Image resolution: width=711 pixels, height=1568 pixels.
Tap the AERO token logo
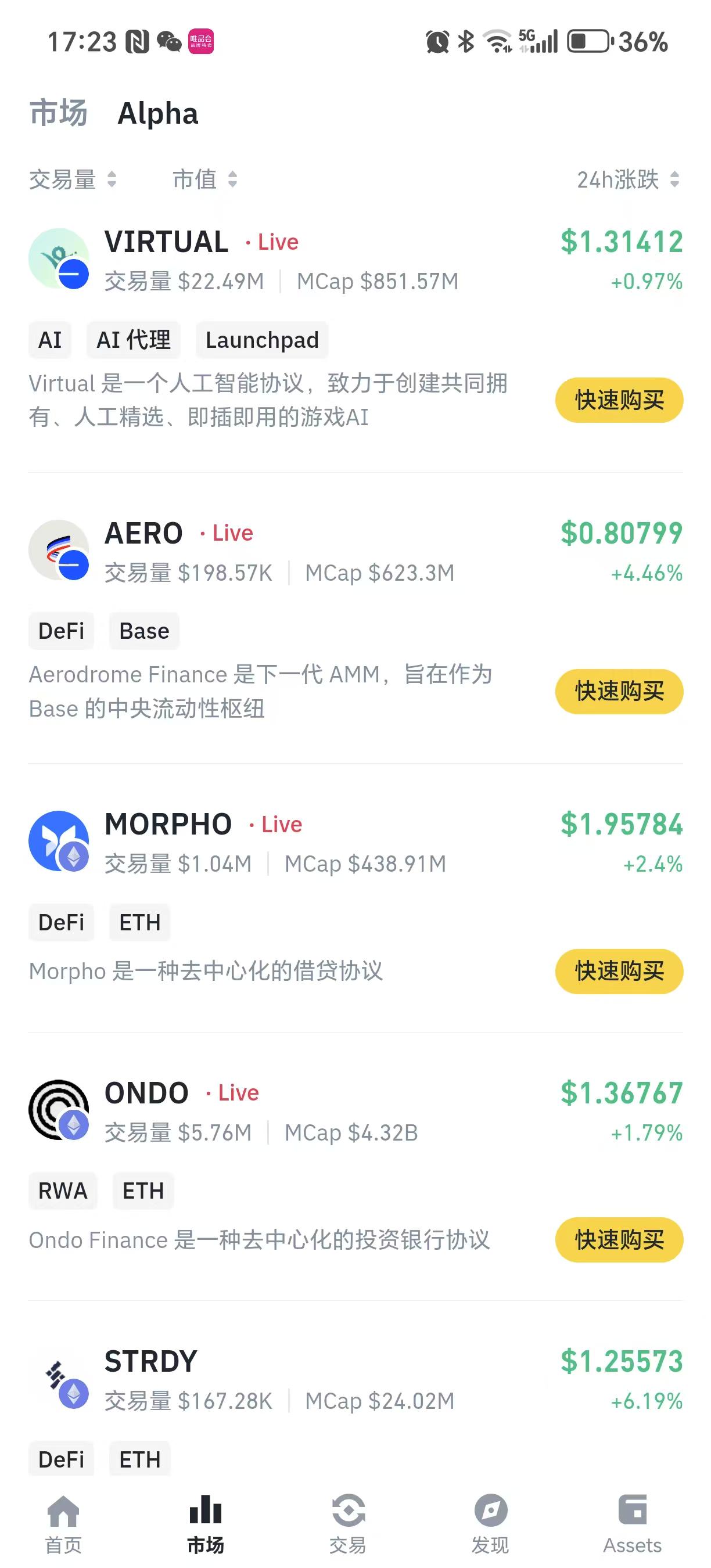(x=61, y=549)
